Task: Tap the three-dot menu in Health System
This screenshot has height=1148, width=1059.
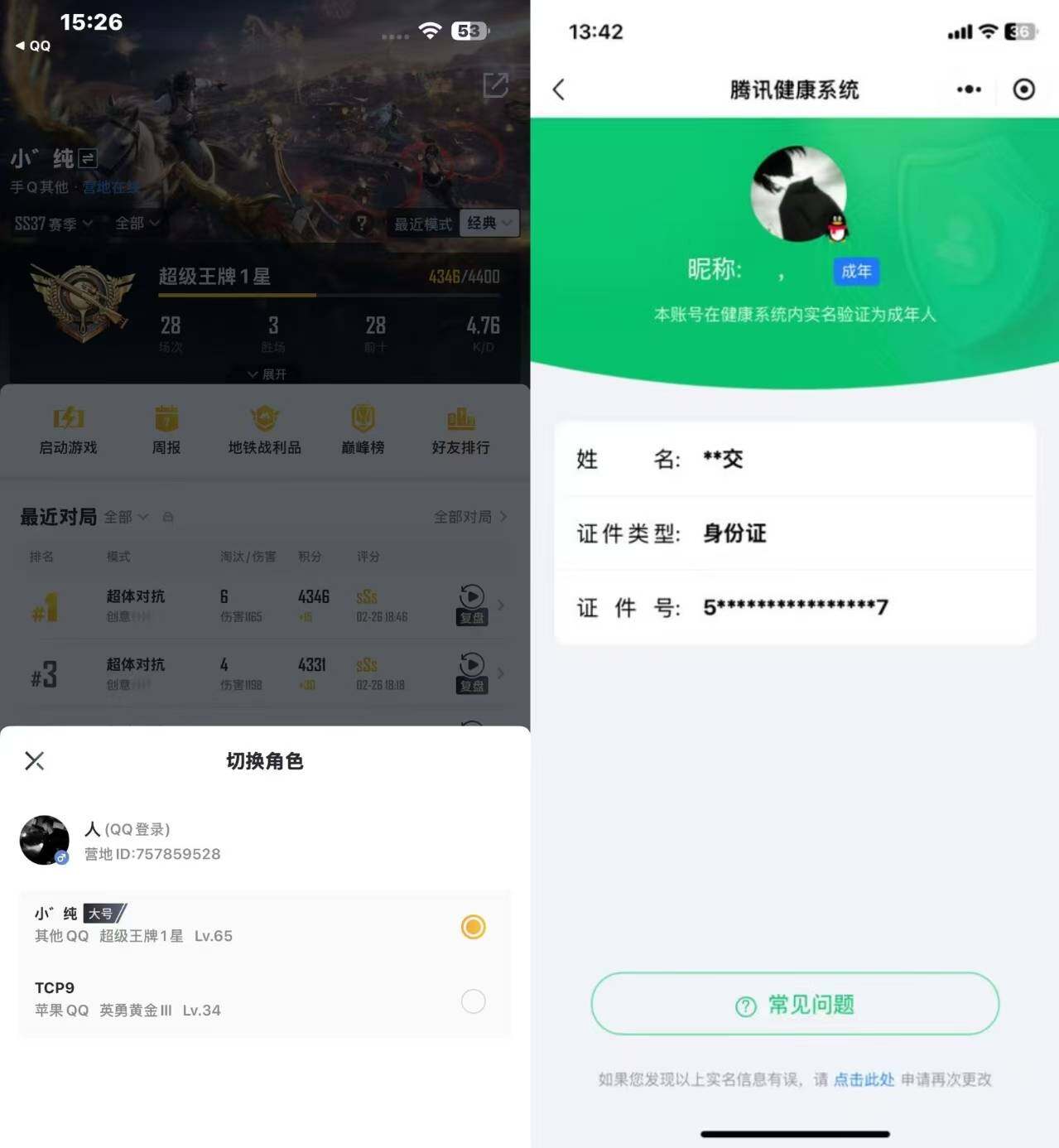Action: 967,89
